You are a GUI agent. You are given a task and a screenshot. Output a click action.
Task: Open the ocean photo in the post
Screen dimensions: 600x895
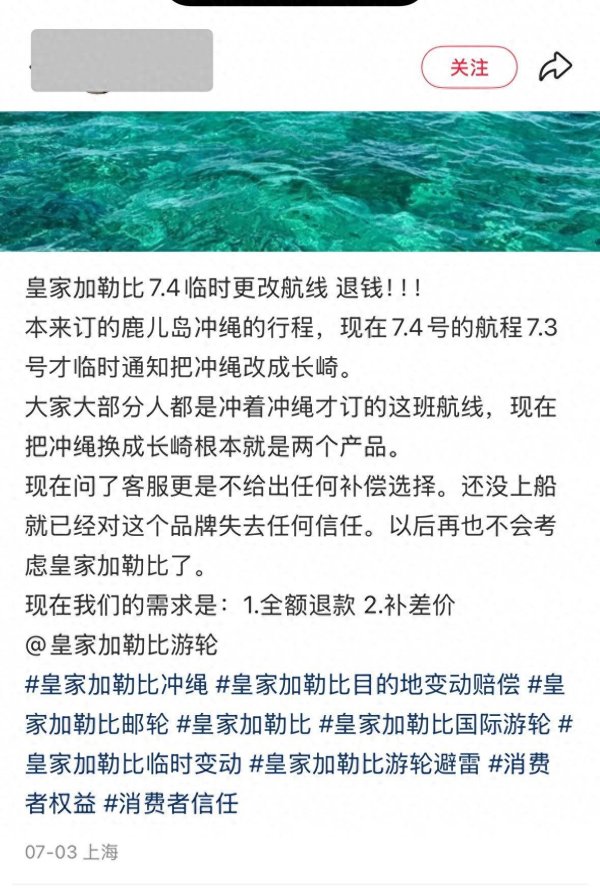click(x=300, y=180)
